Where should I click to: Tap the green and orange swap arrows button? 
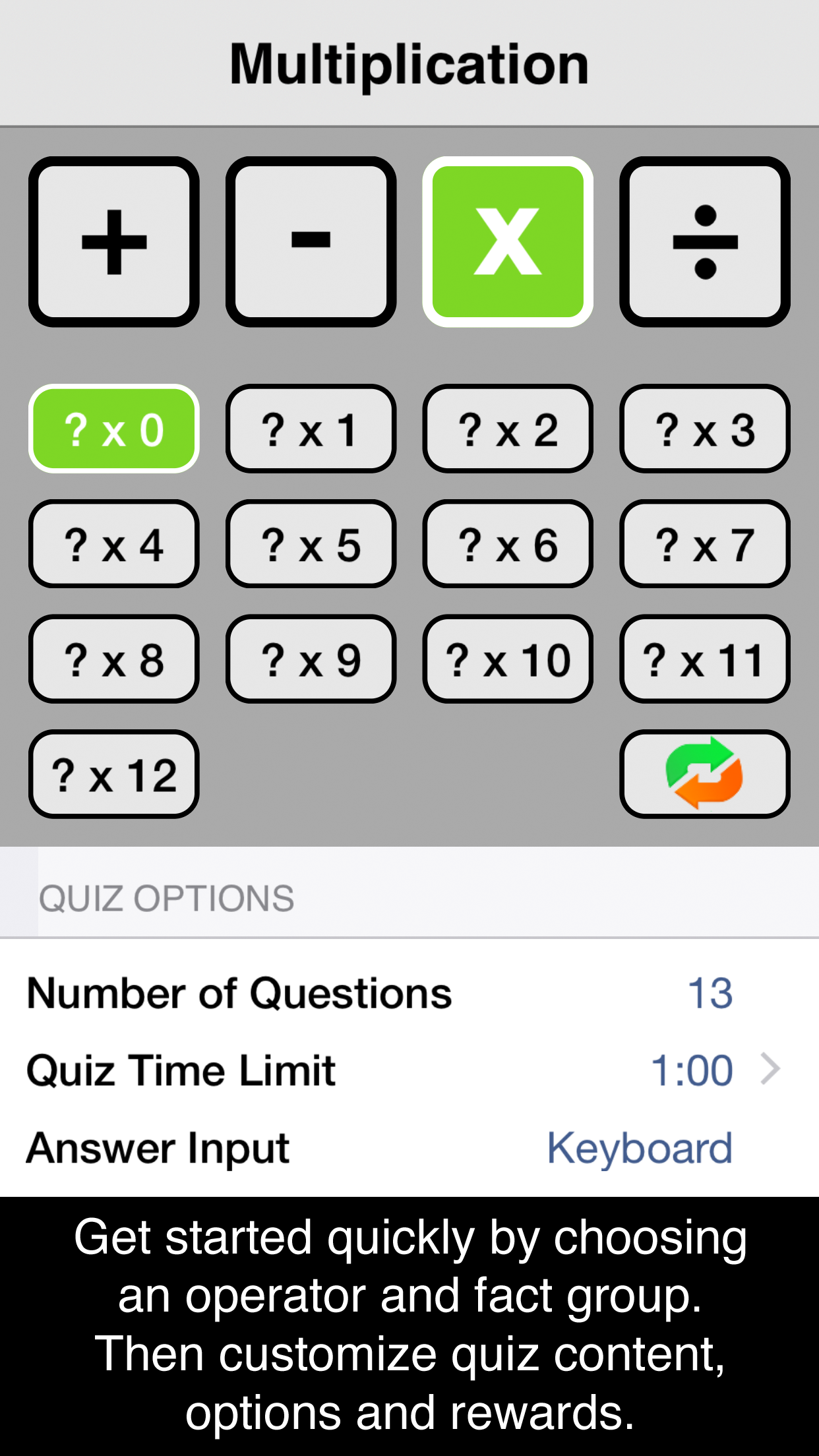[704, 774]
